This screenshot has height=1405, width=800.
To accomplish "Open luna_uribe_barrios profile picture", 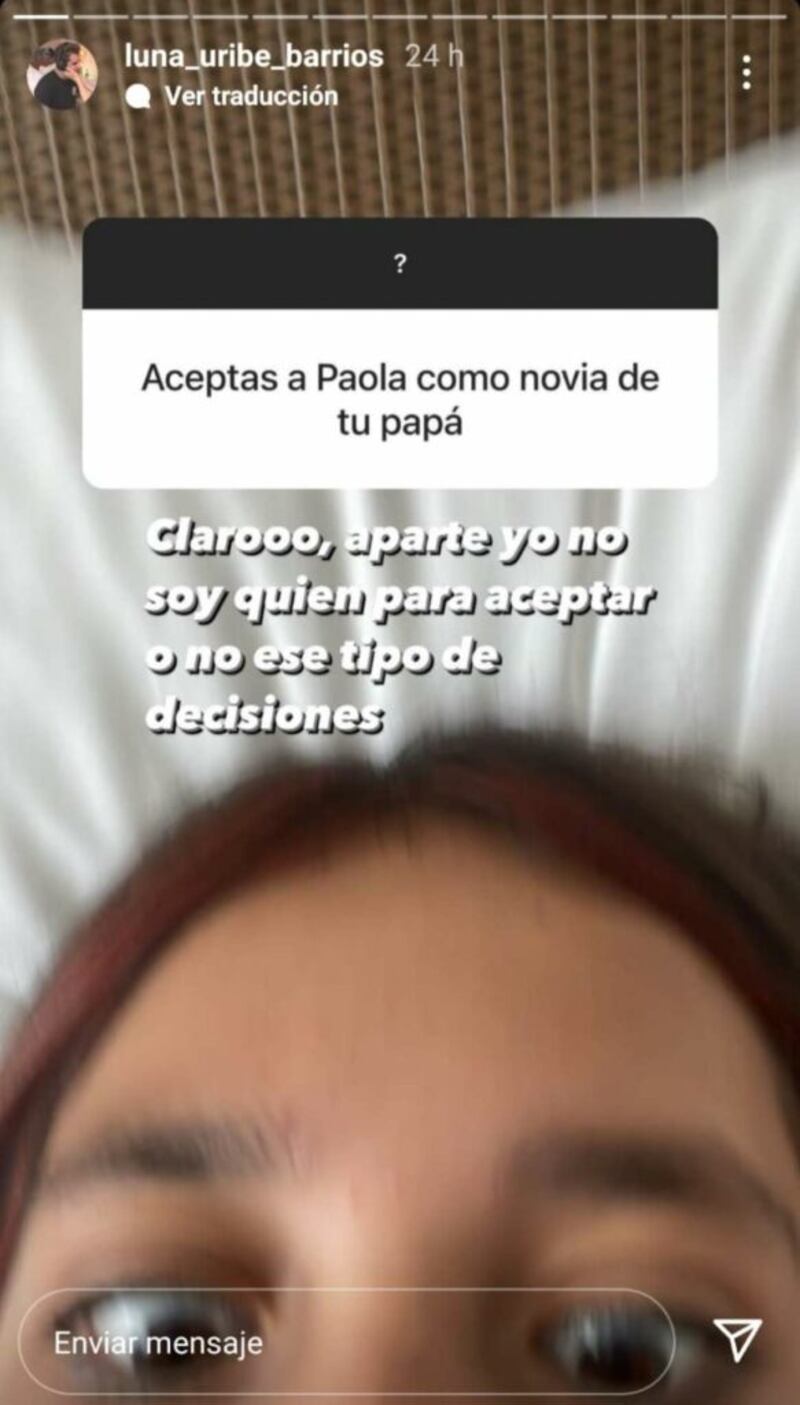I will [x=62, y=74].
